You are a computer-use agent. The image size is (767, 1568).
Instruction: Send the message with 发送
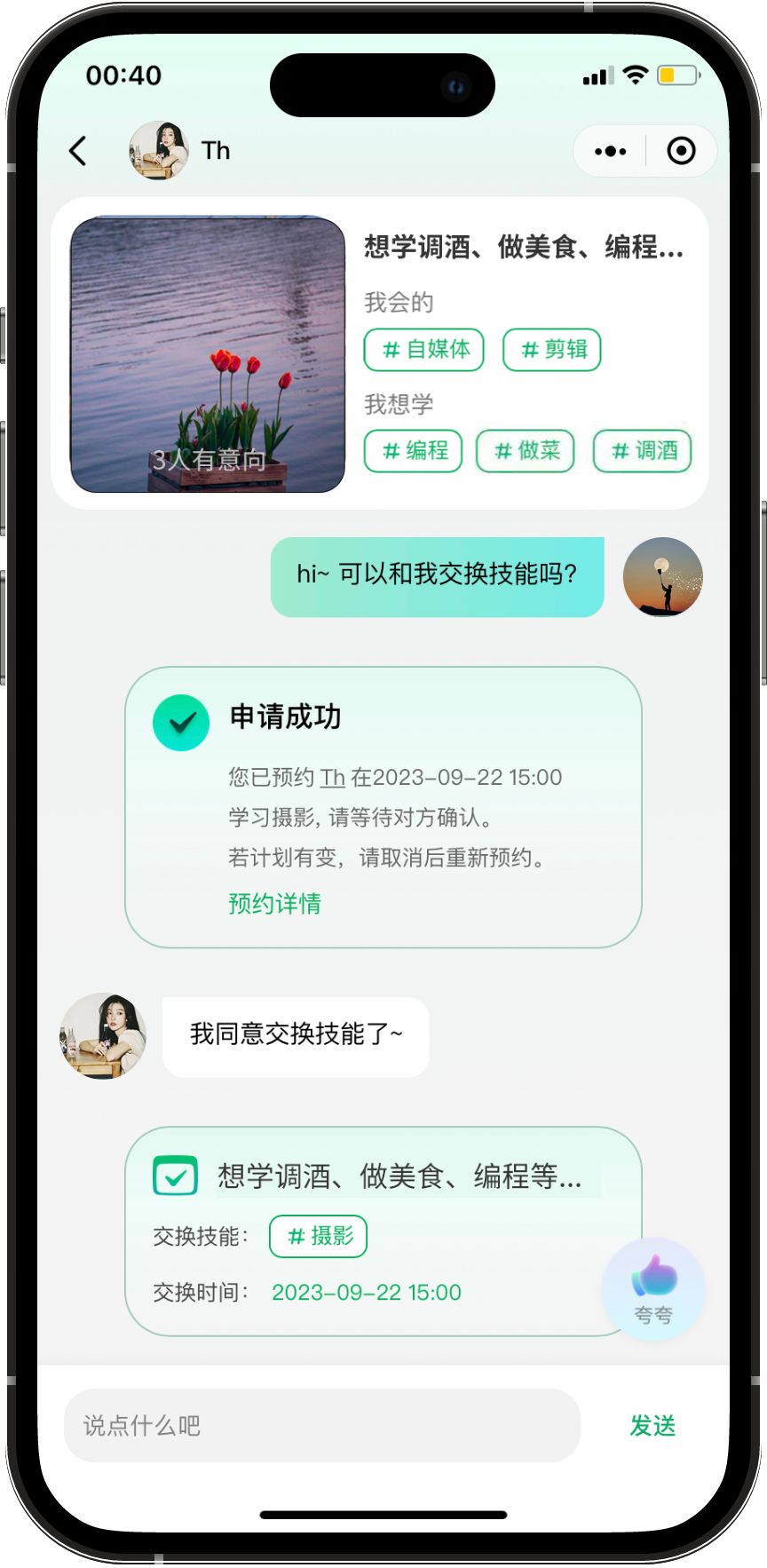tap(652, 1426)
